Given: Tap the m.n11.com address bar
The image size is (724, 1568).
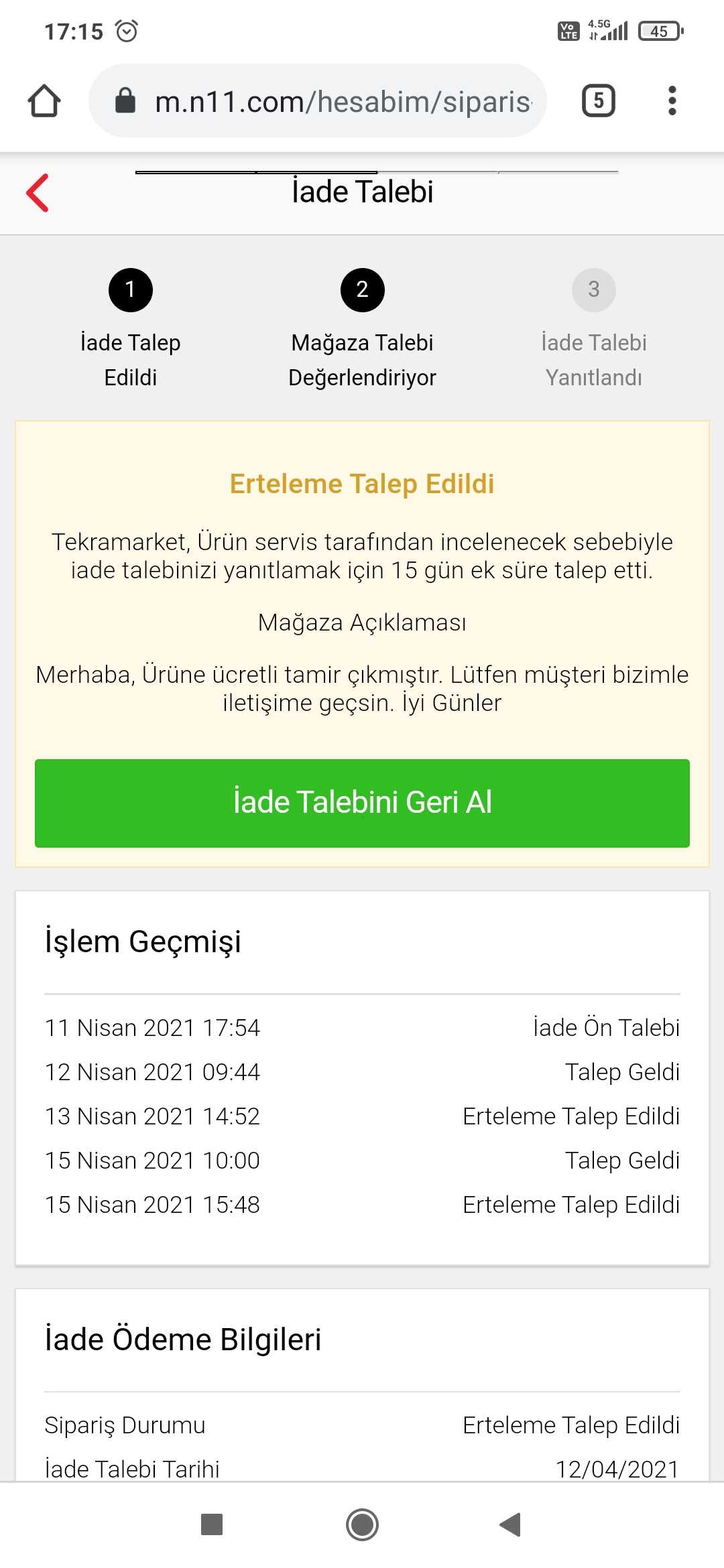Looking at the screenshot, I should click(318, 101).
